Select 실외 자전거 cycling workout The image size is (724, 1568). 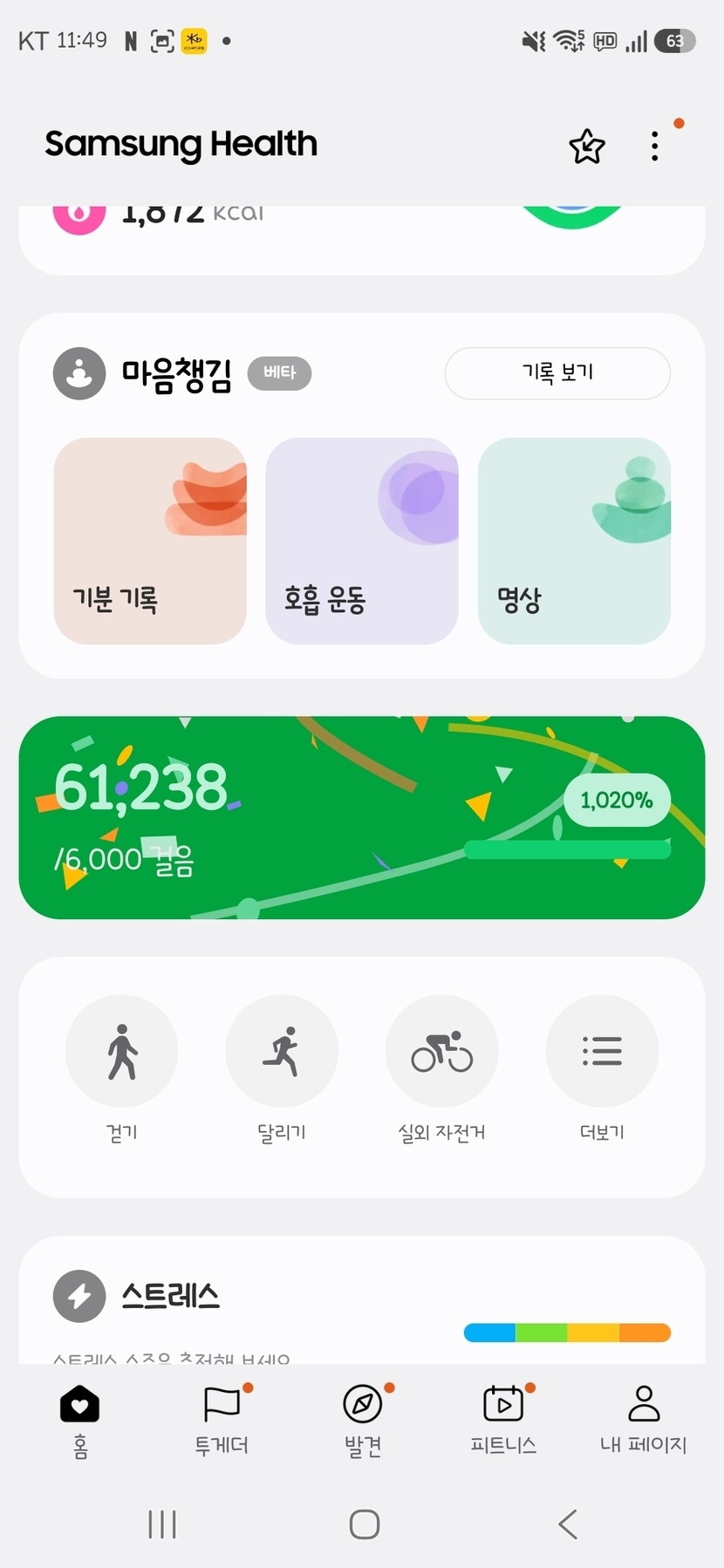(x=442, y=1052)
